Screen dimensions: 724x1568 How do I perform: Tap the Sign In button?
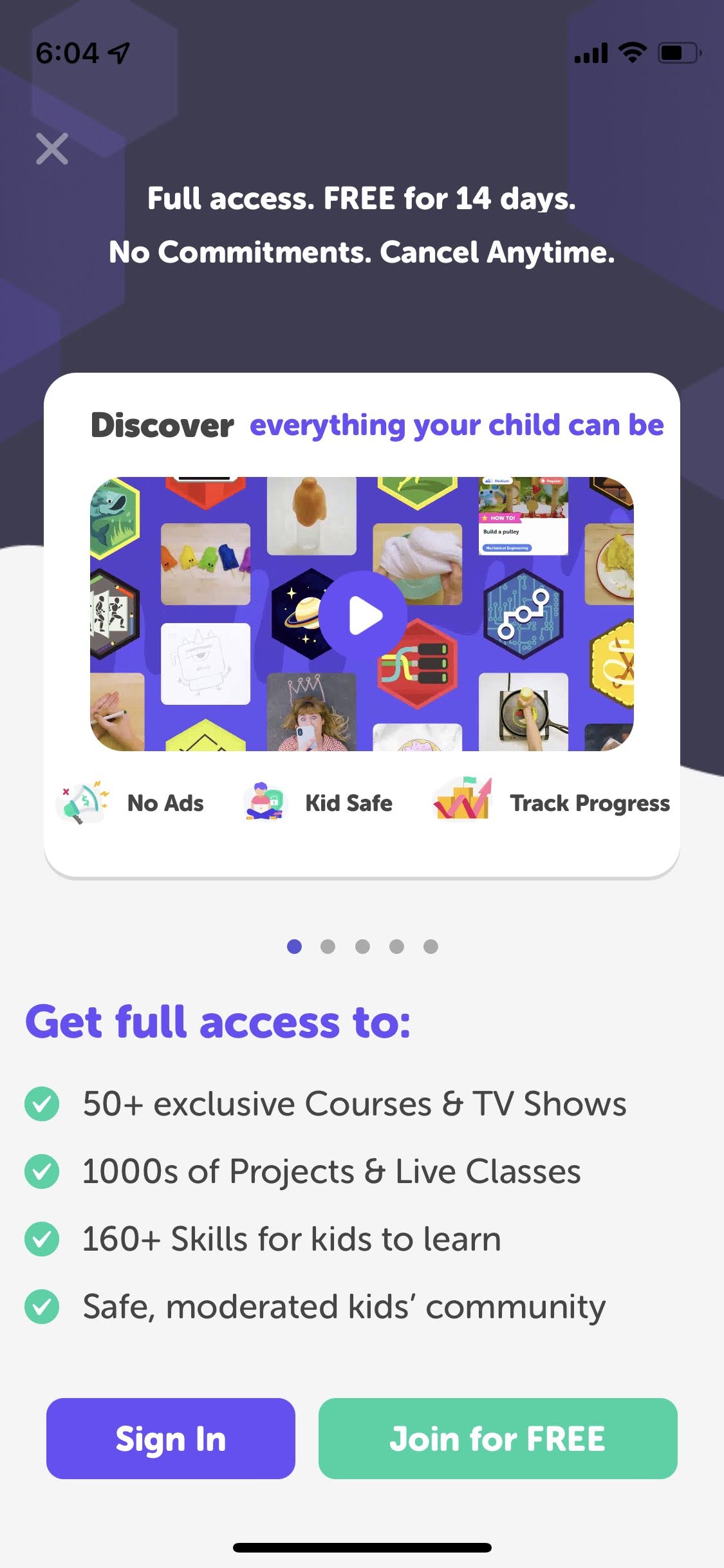tap(171, 1439)
